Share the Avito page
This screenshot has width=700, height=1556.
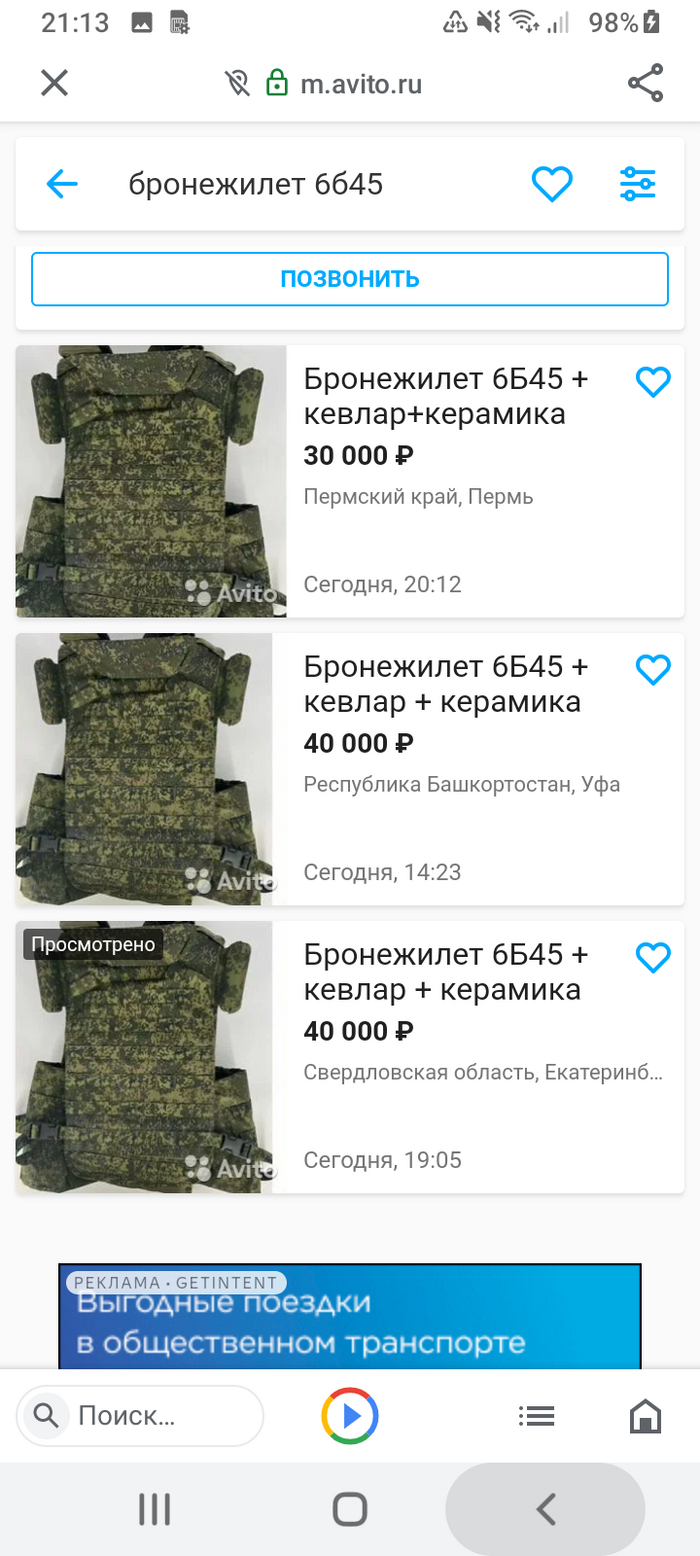(645, 83)
